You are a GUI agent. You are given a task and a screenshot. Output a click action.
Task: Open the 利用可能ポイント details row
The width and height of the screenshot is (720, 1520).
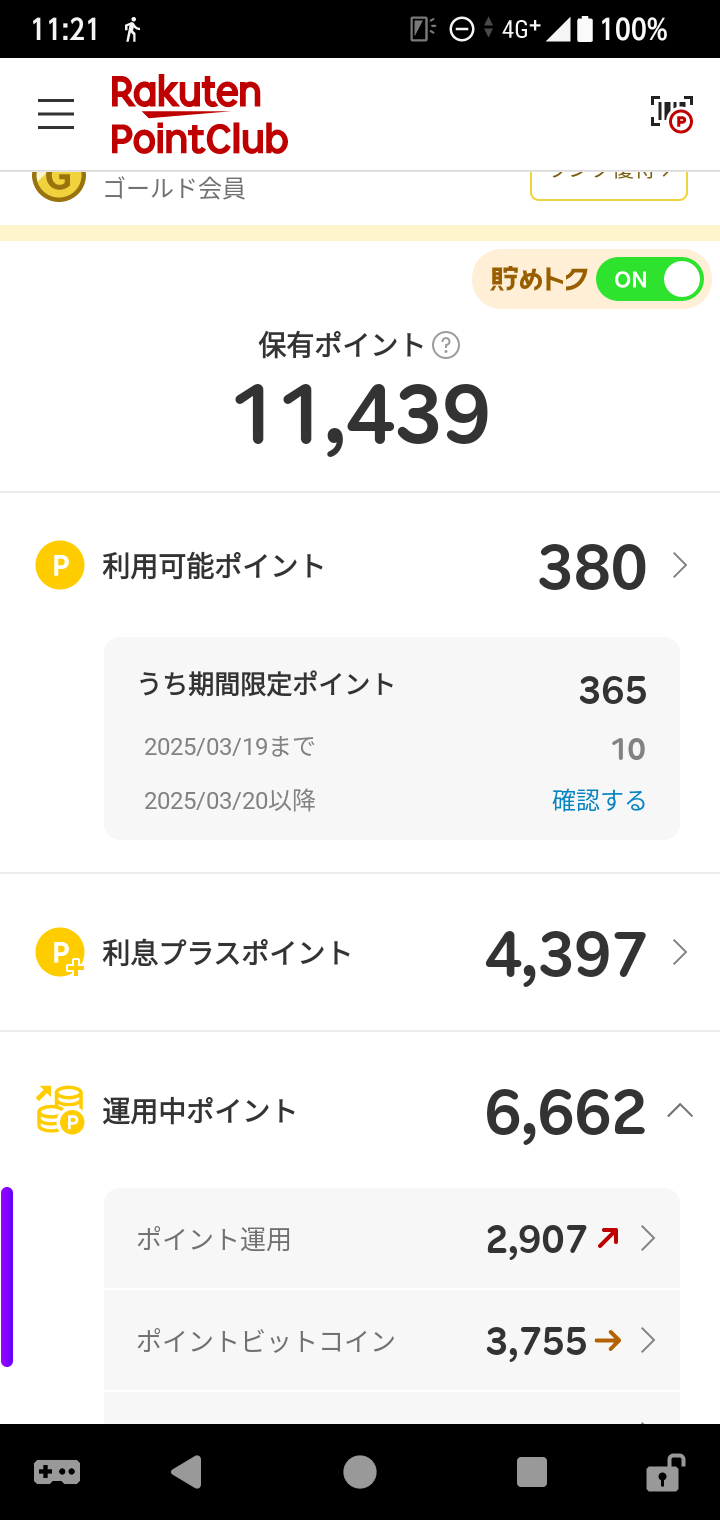coord(360,566)
